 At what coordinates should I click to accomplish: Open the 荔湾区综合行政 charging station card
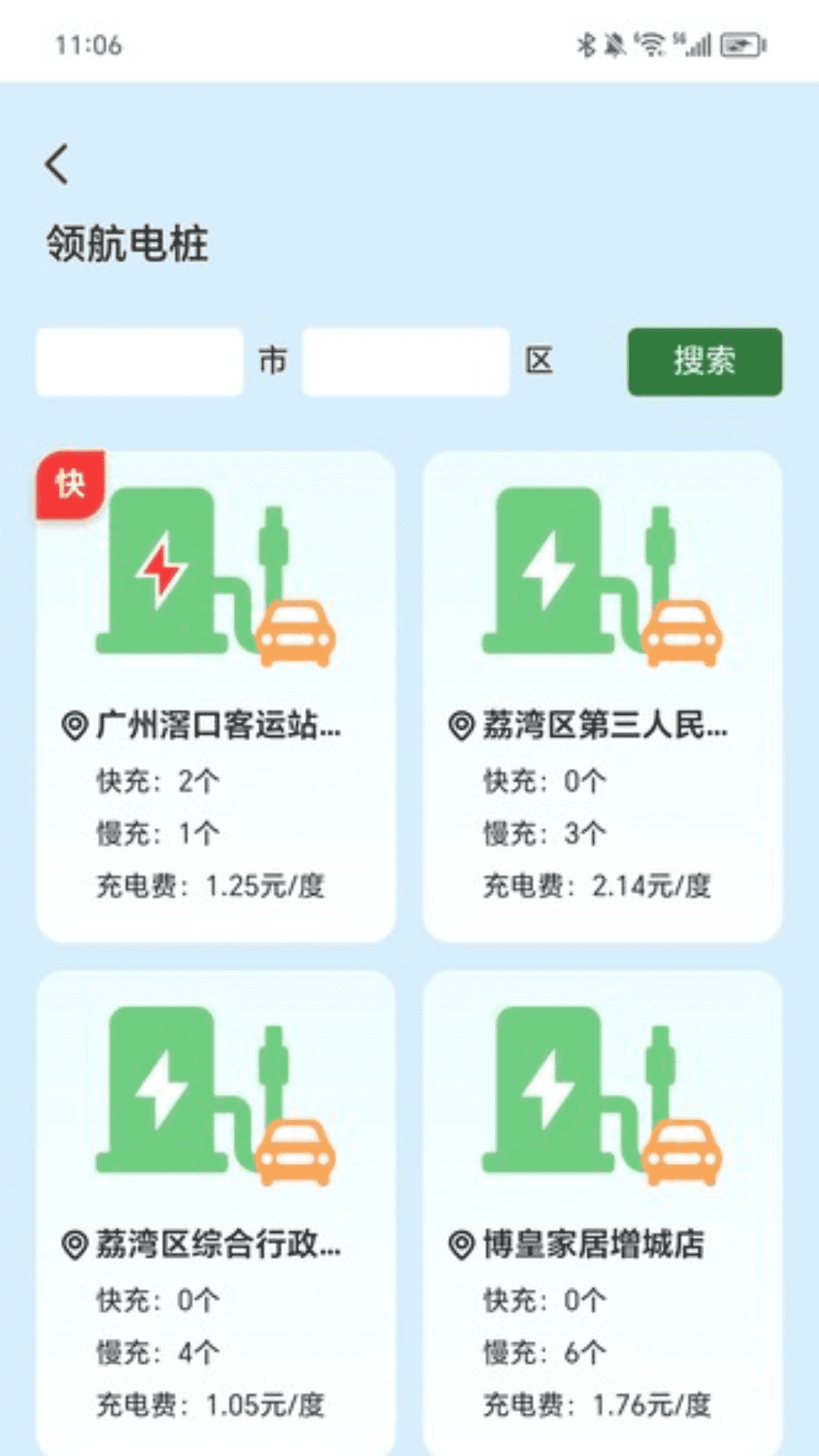point(216,1213)
